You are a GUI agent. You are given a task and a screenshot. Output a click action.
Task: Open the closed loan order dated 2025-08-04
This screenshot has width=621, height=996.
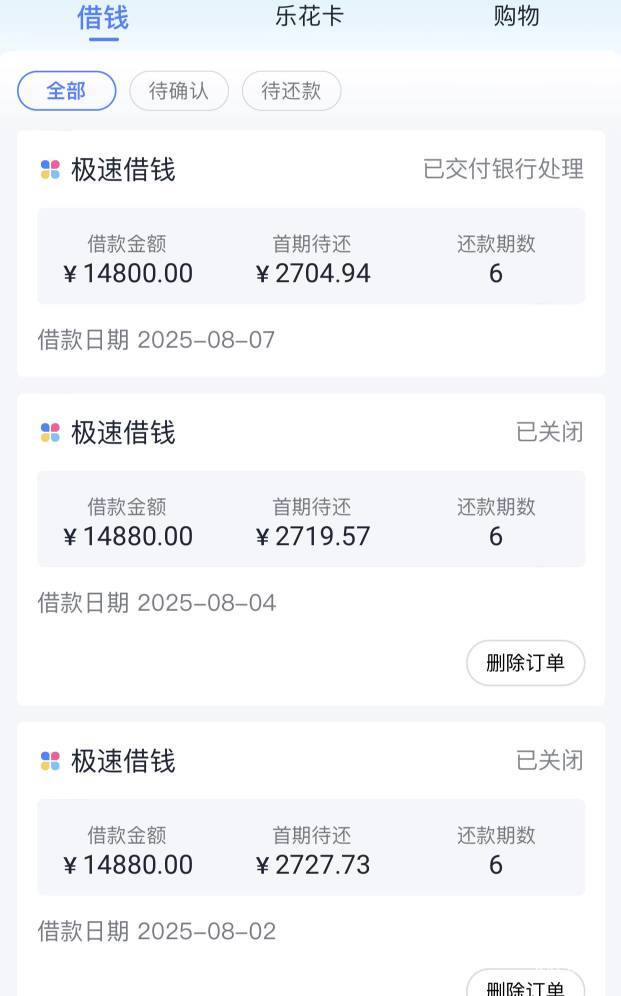click(x=310, y=549)
